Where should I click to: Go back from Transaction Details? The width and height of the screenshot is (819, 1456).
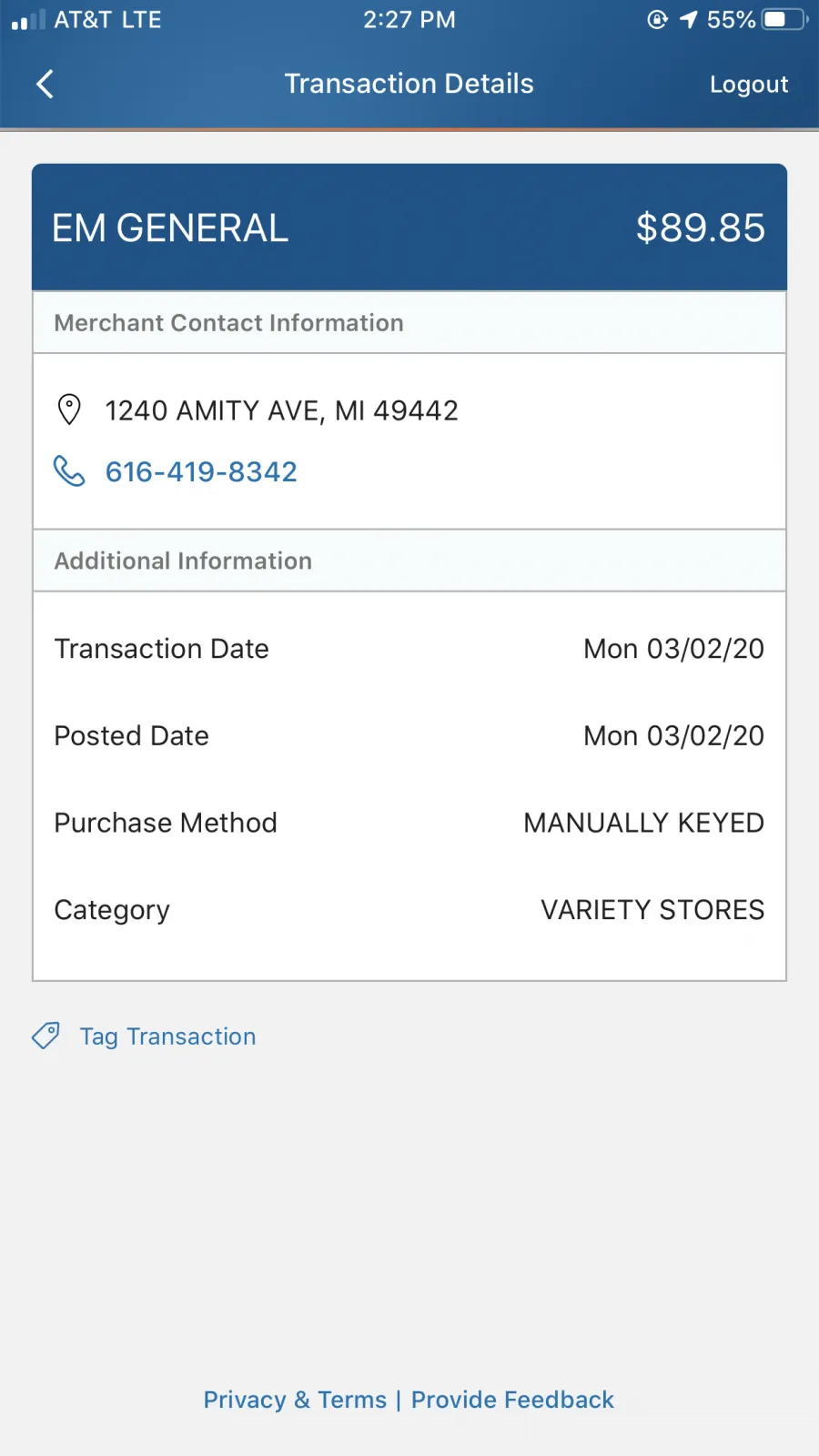[x=45, y=84]
